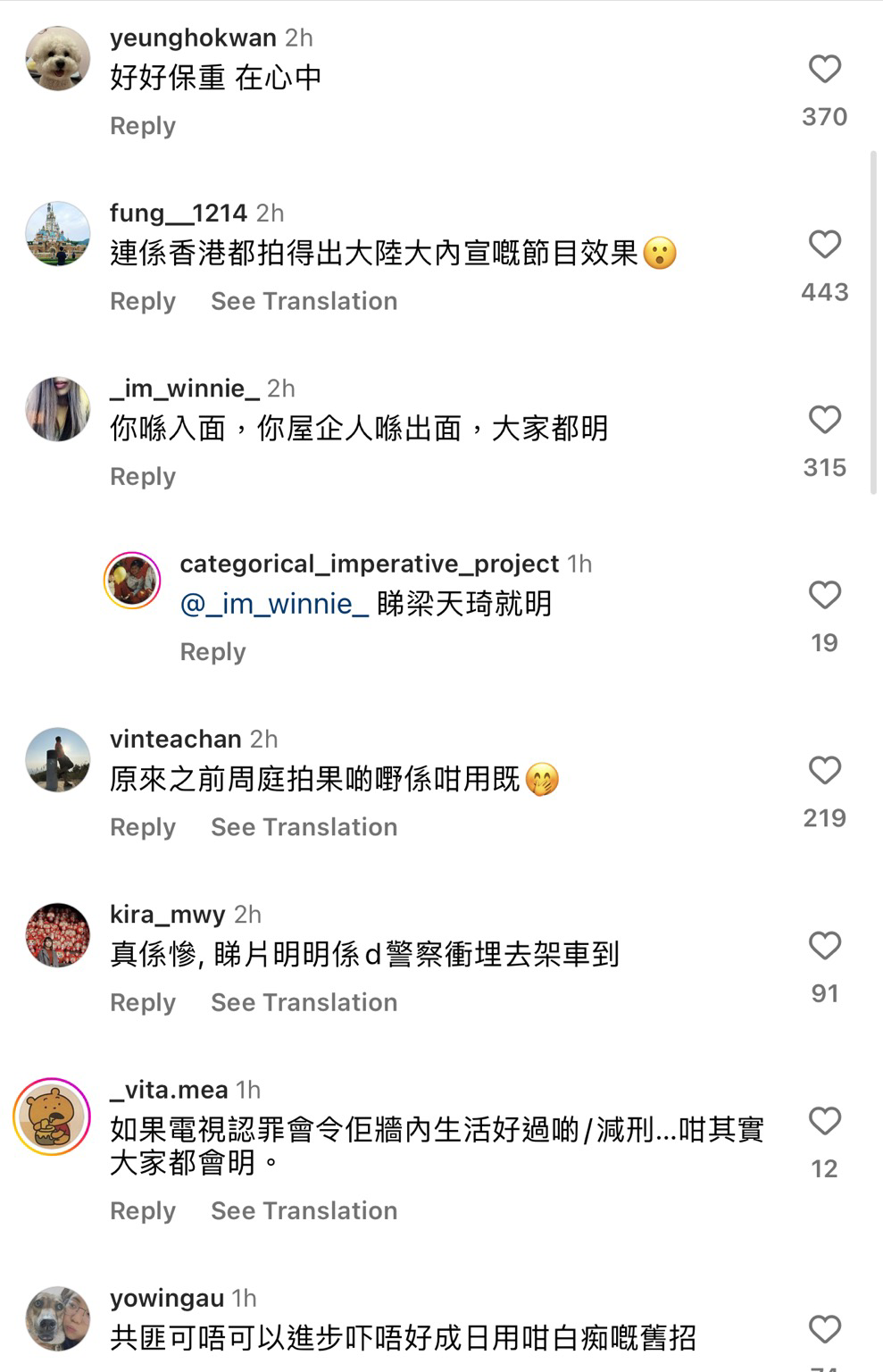Like categorical_imperative_project's reply
This screenshot has width=883, height=1372.
824,595
